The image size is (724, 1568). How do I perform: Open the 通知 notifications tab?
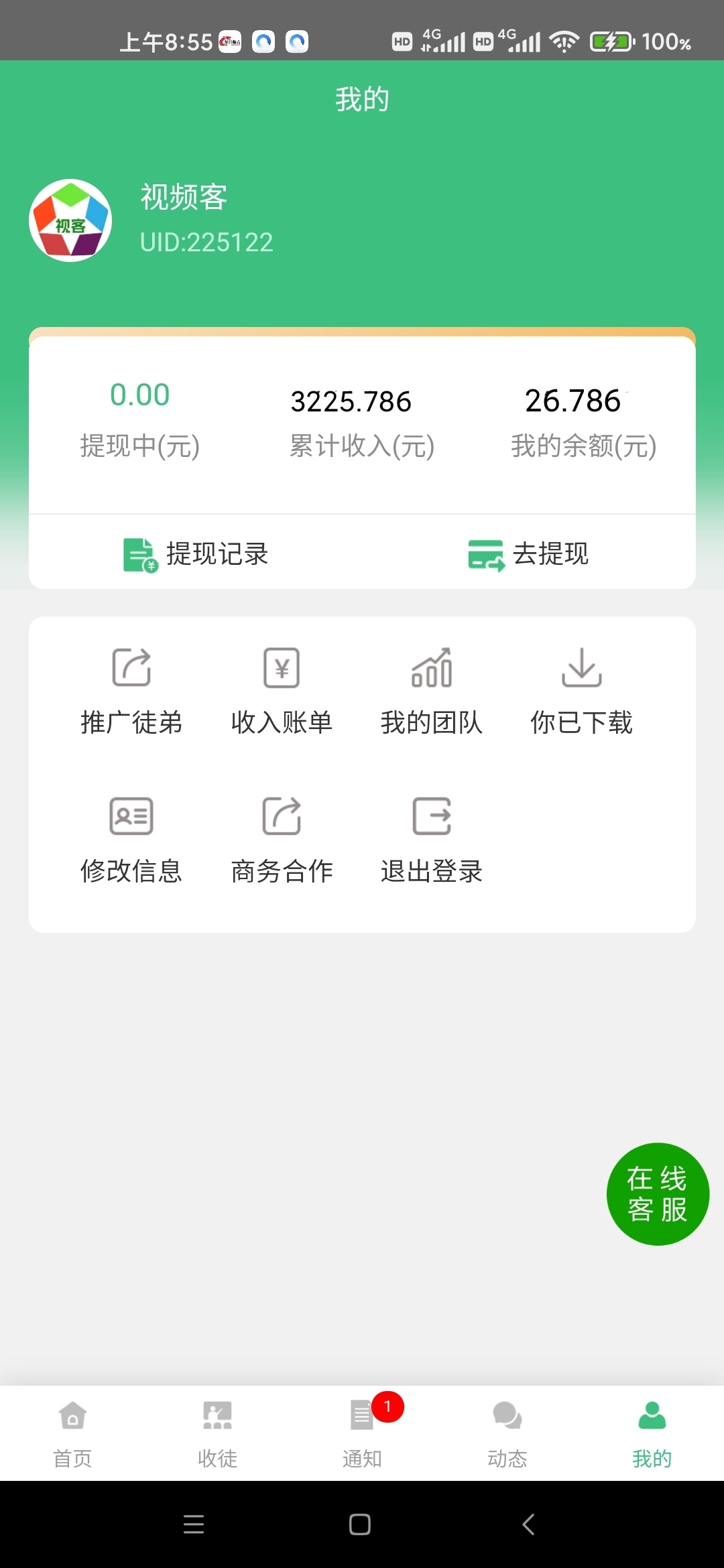(362, 1434)
